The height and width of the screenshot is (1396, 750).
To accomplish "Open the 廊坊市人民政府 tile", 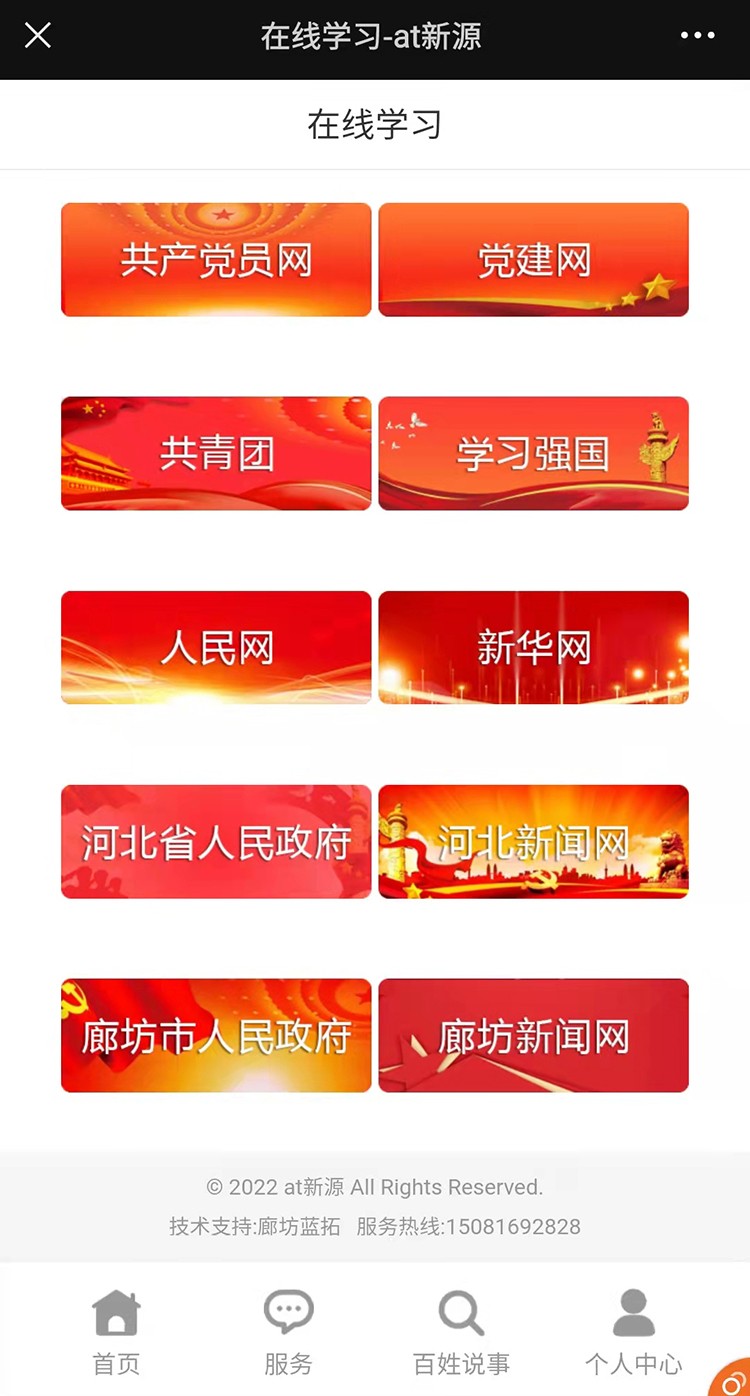I will click(x=216, y=1036).
